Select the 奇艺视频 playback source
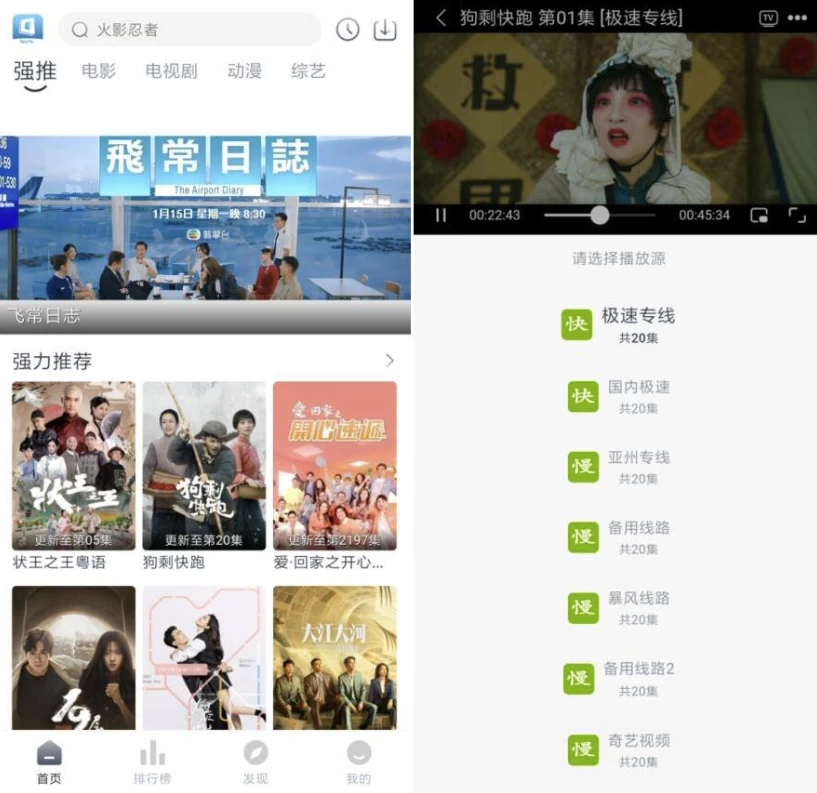Viewport: 817px width, 793px height. (620, 750)
